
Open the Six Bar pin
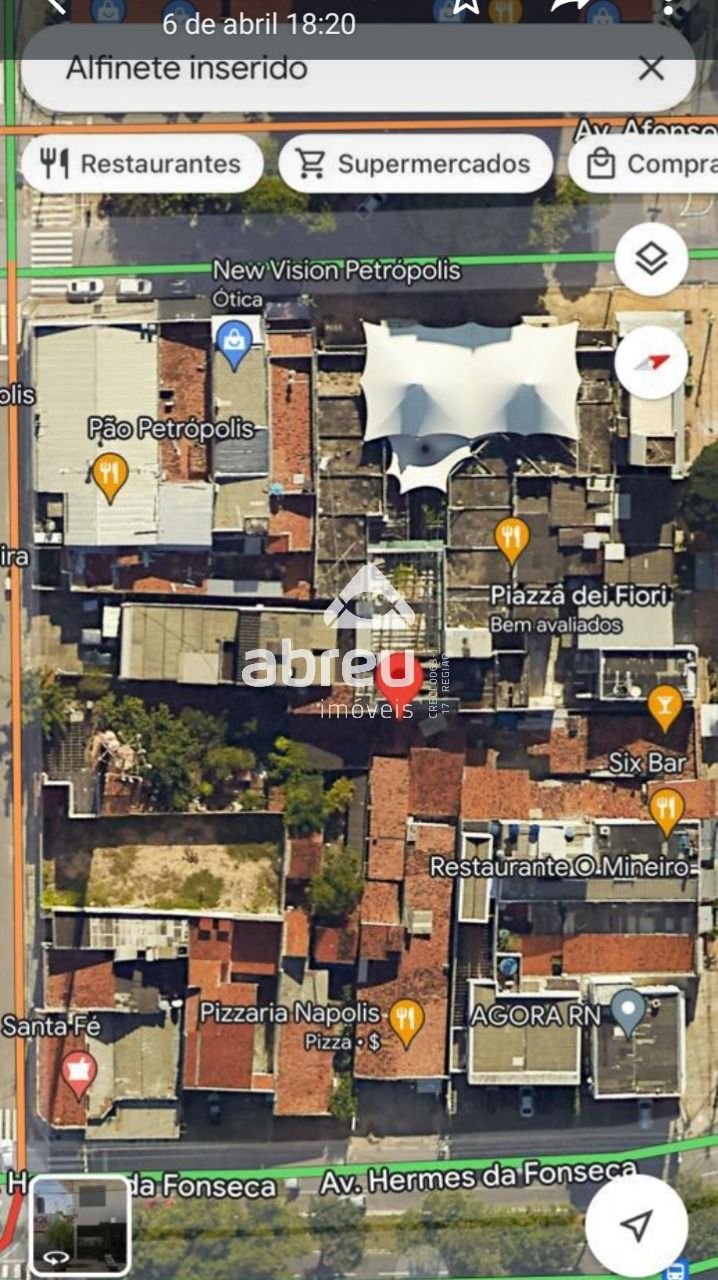pos(665,705)
